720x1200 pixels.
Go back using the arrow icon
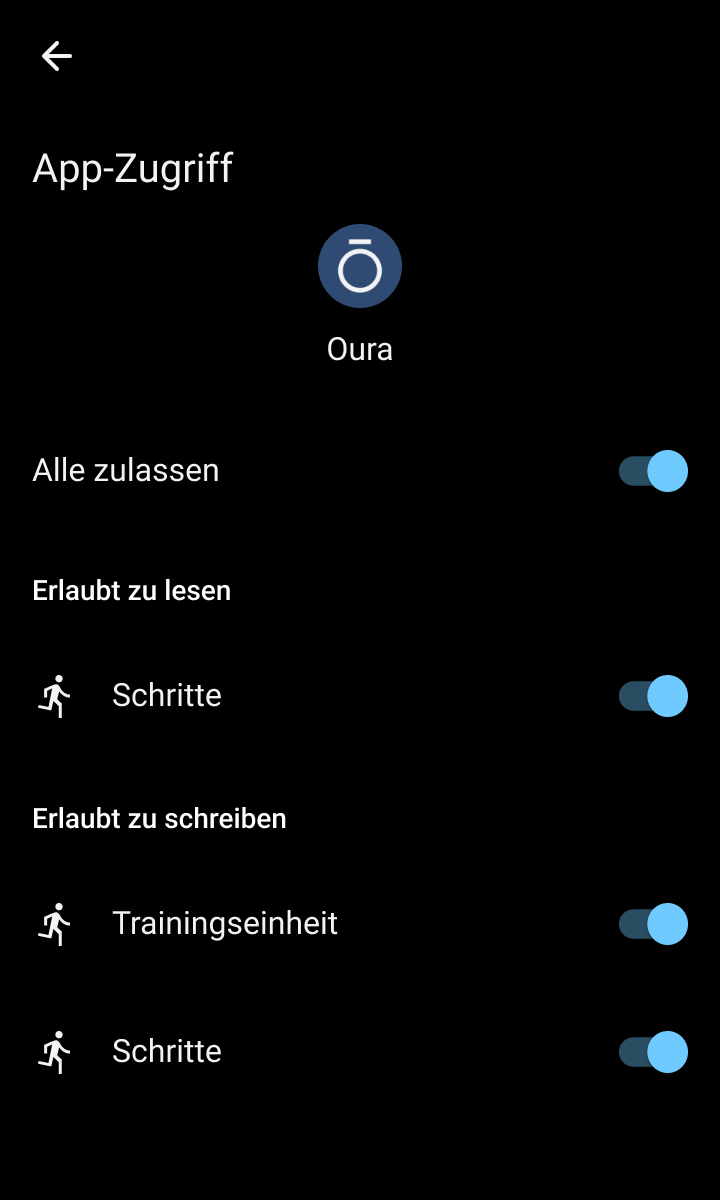[x=57, y=56]
